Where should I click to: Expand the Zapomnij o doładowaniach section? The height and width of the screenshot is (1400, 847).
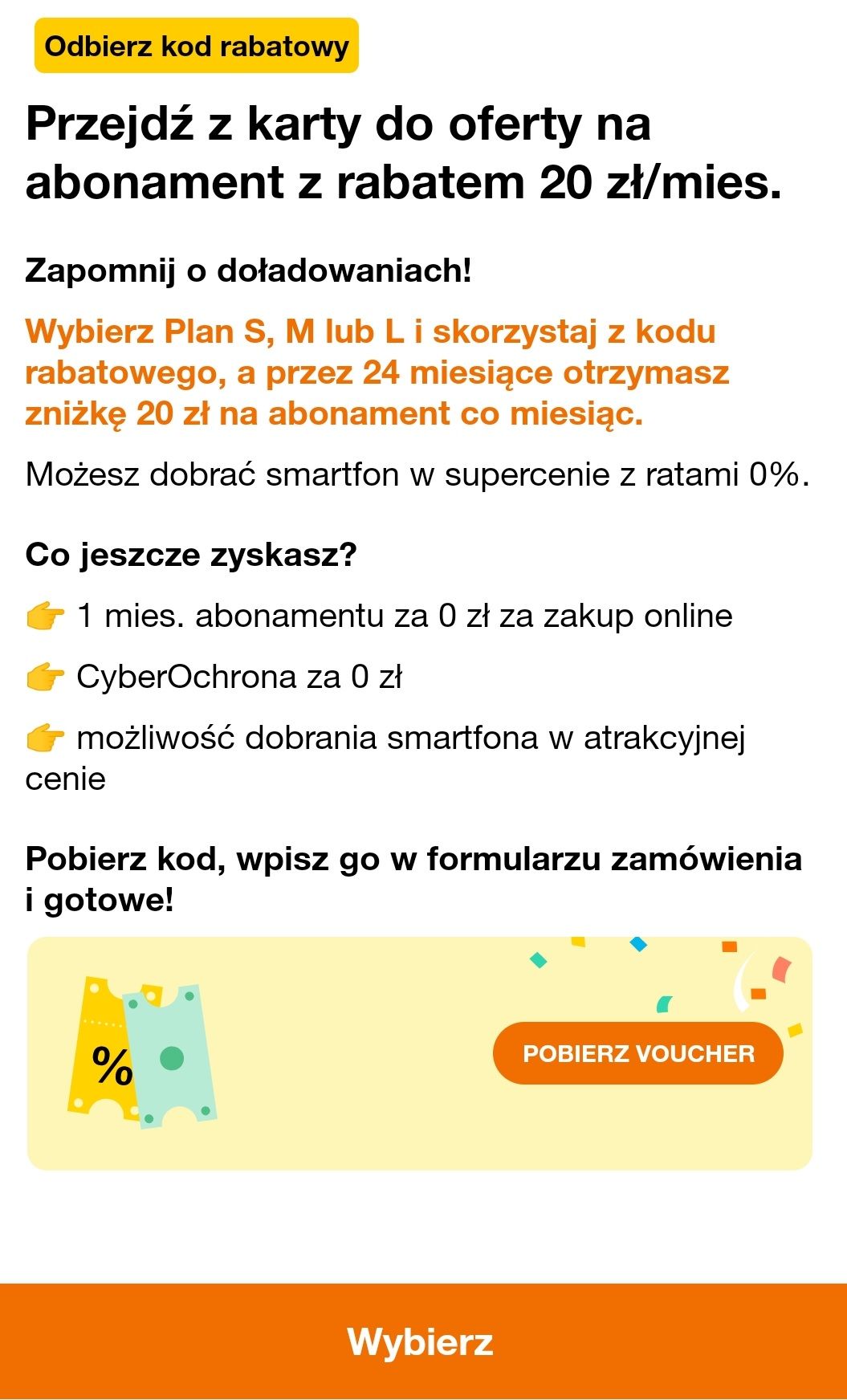click(x=249, y=271)
